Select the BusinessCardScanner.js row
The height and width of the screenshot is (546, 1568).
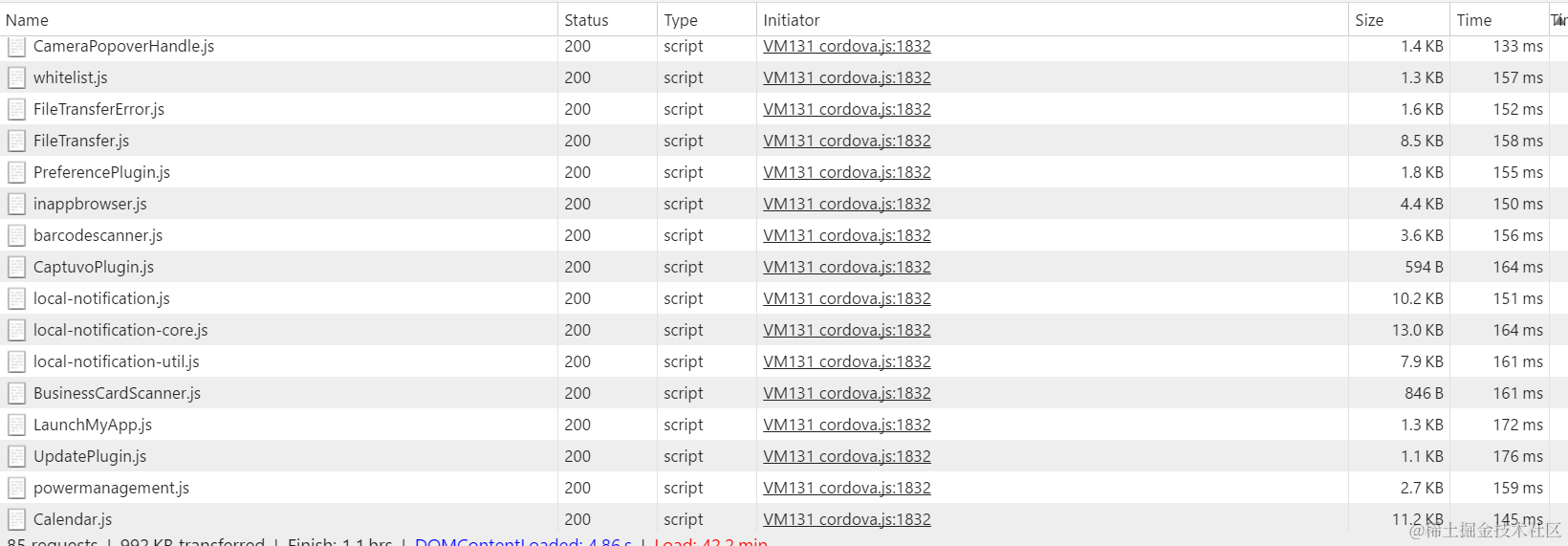(117, 393)
